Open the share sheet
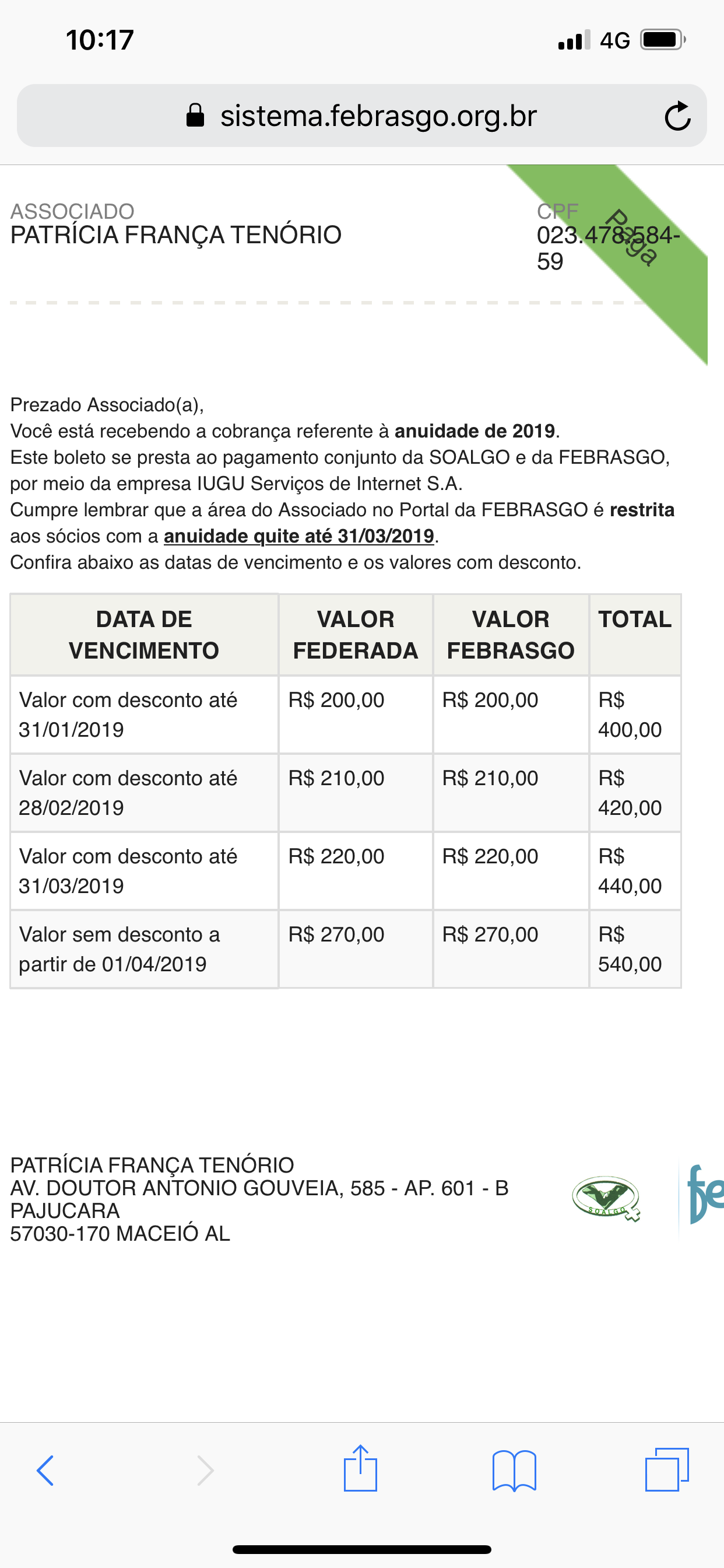The width and height of the screenshot is (724, 1568). [360, 1469]
